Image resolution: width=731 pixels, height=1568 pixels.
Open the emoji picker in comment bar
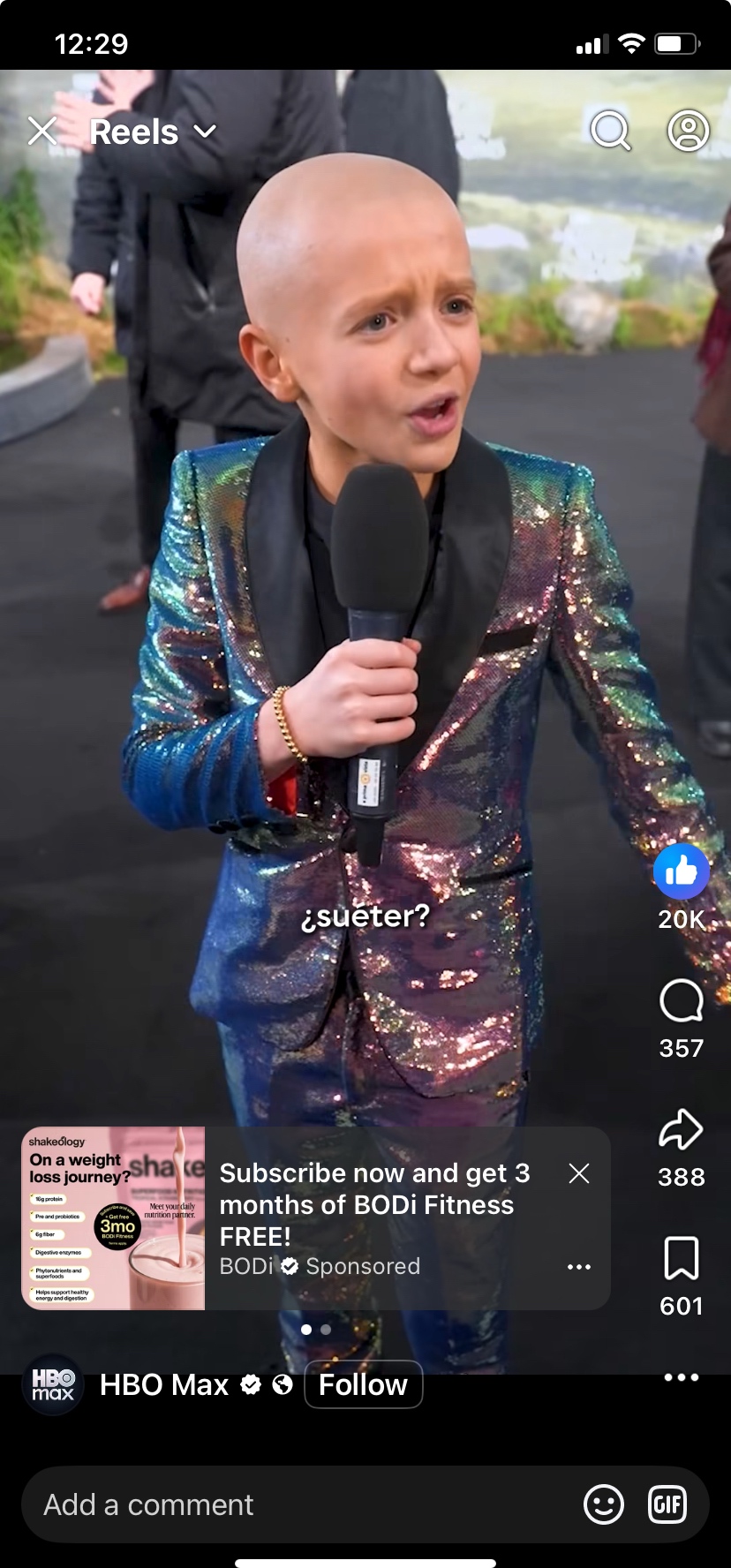(x=604, y=1504)
